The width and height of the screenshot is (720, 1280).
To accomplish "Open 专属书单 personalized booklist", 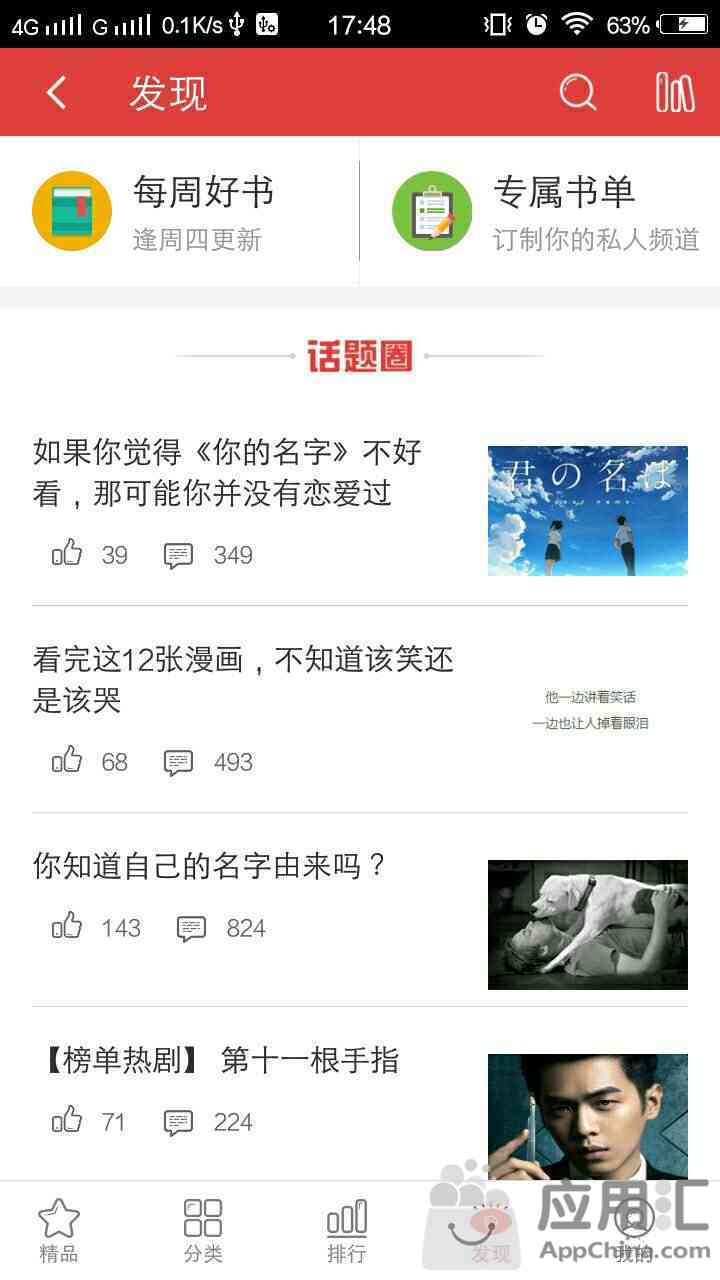I will click(x=545, y=211).
